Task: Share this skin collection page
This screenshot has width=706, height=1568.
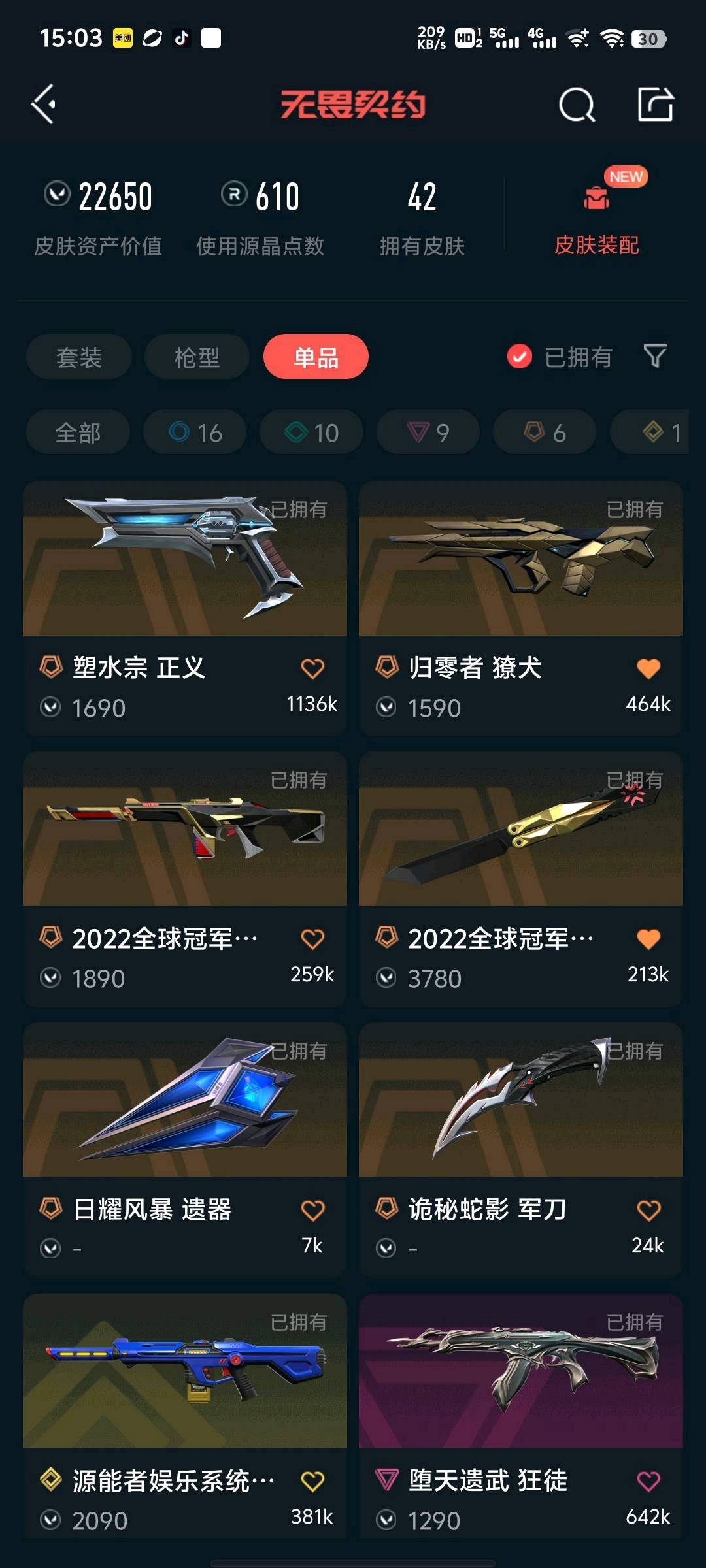Action: (x=655, y=105)
